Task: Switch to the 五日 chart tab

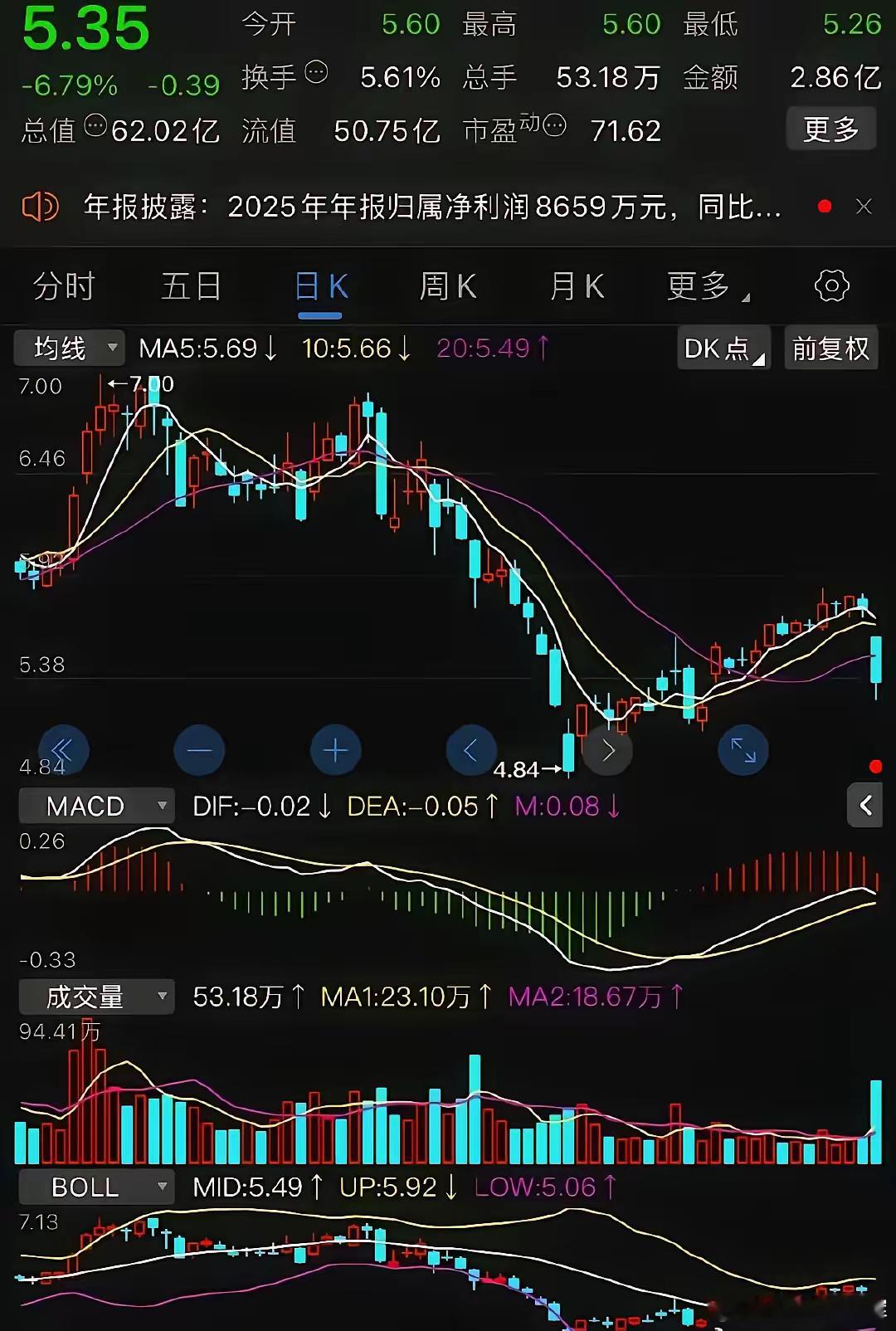Action: click(x=192, y=287)
